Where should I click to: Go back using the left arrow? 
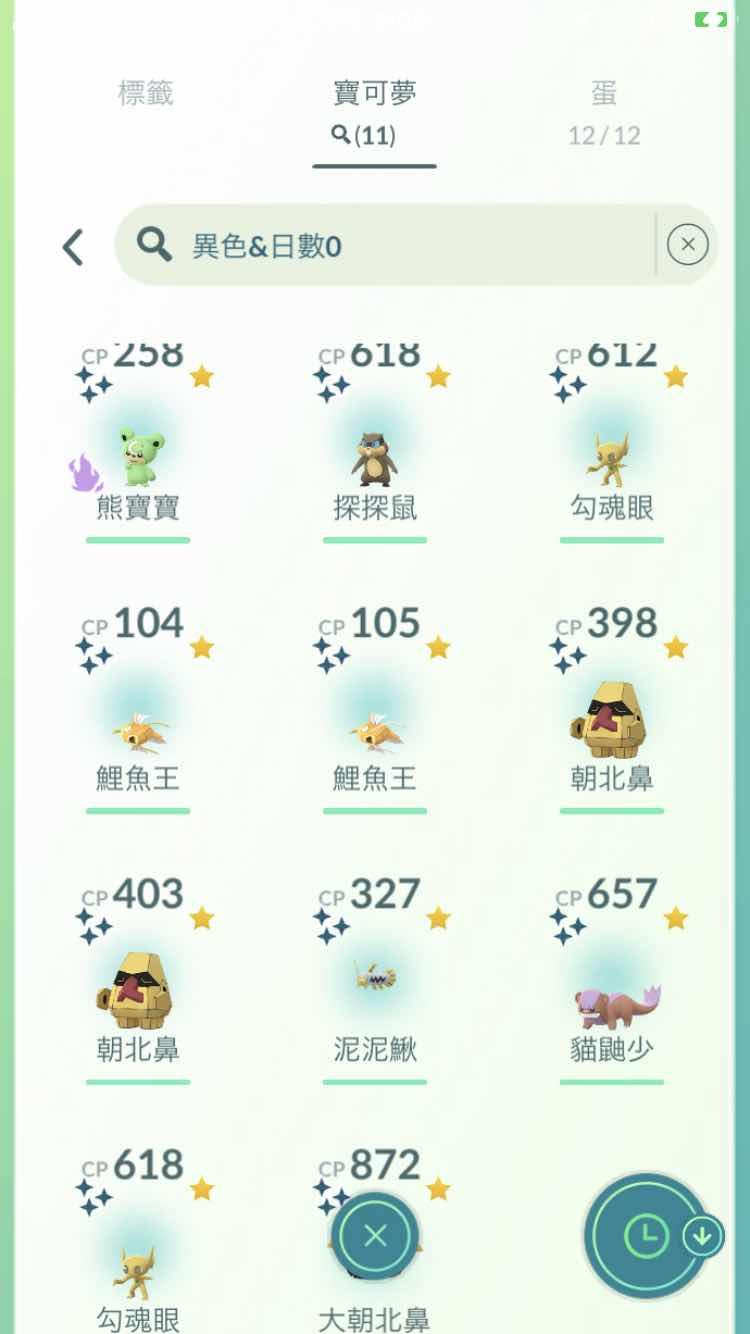(x=73, y=246)
